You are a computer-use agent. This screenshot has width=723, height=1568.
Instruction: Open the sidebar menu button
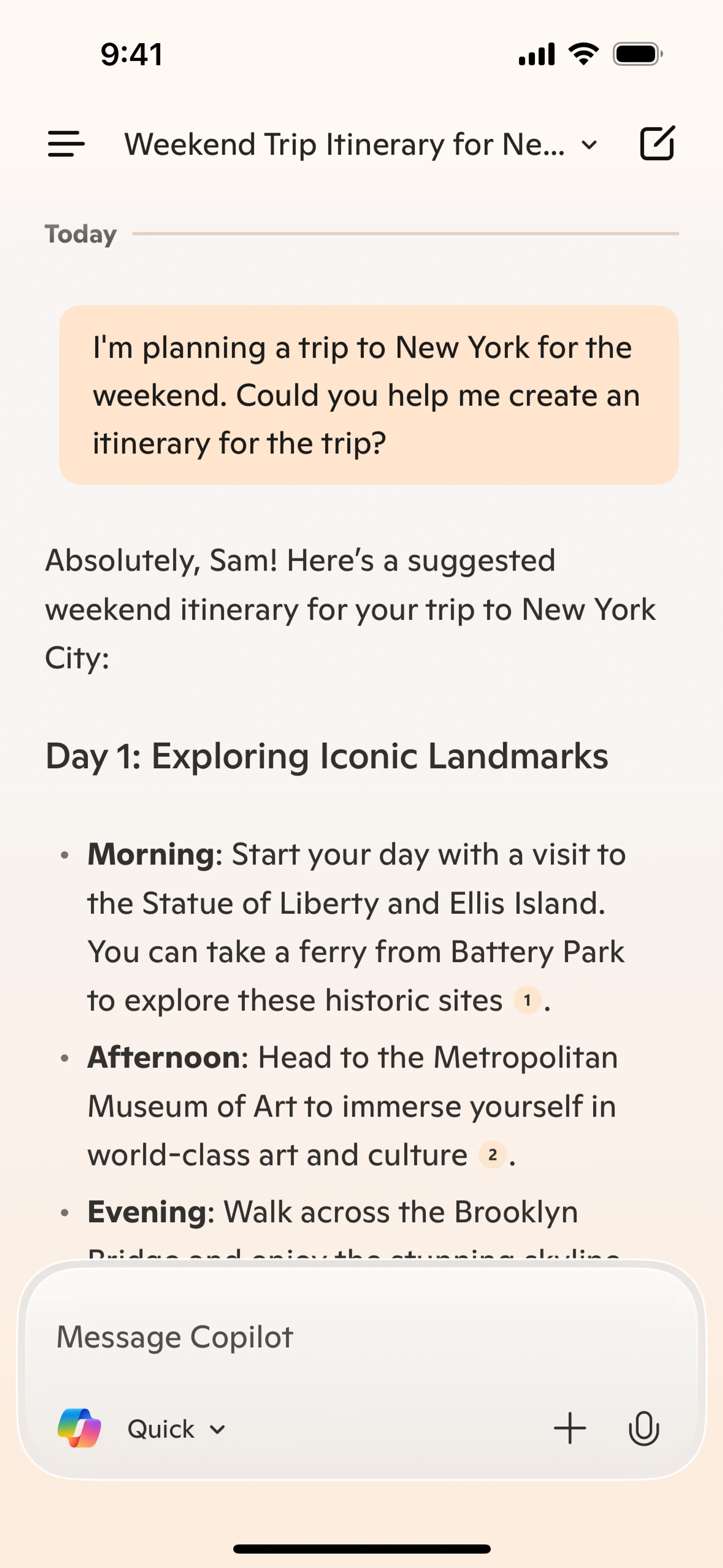66,144
